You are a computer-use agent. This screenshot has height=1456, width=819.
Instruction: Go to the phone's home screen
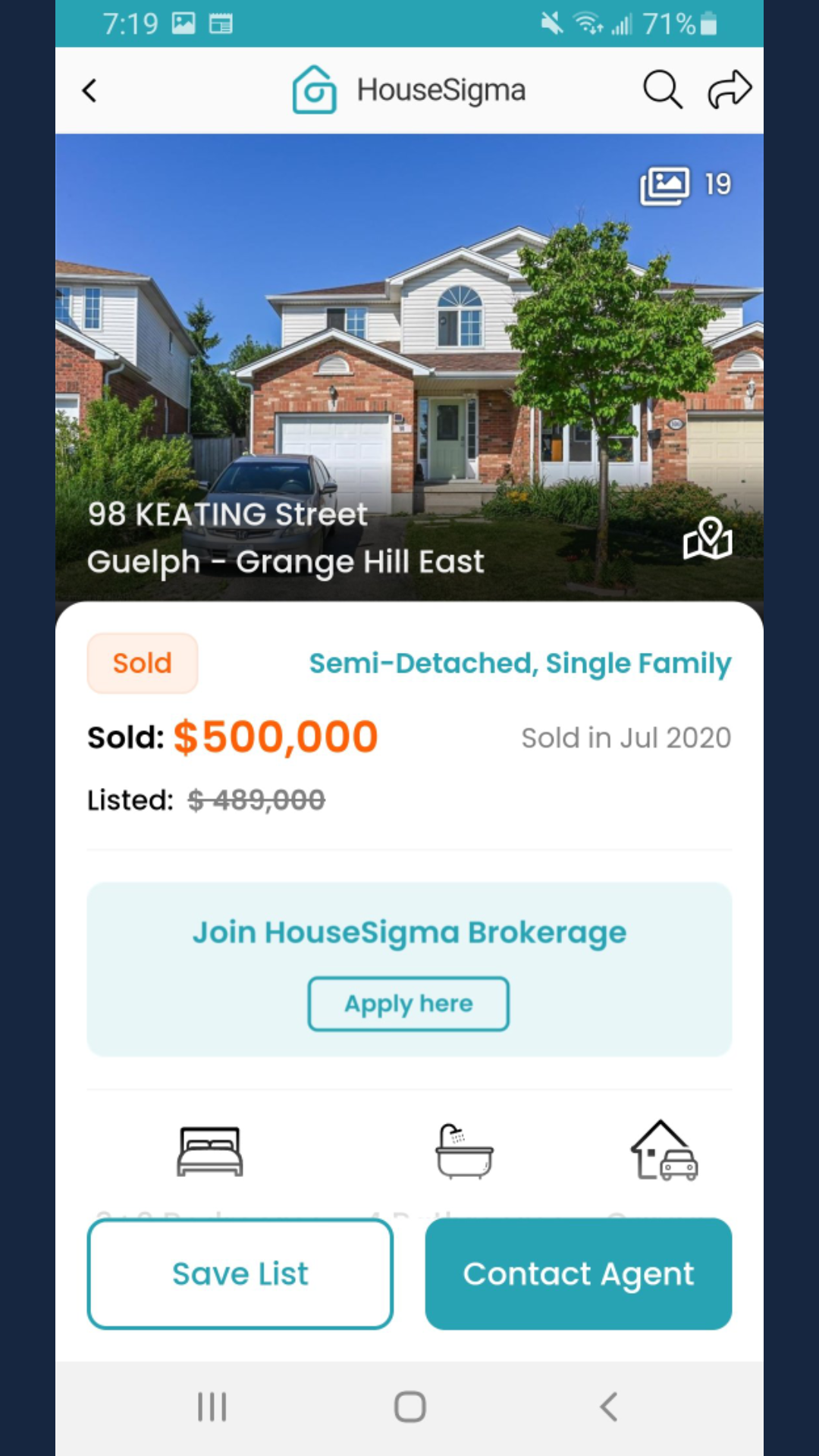(x=409, y=1407)
